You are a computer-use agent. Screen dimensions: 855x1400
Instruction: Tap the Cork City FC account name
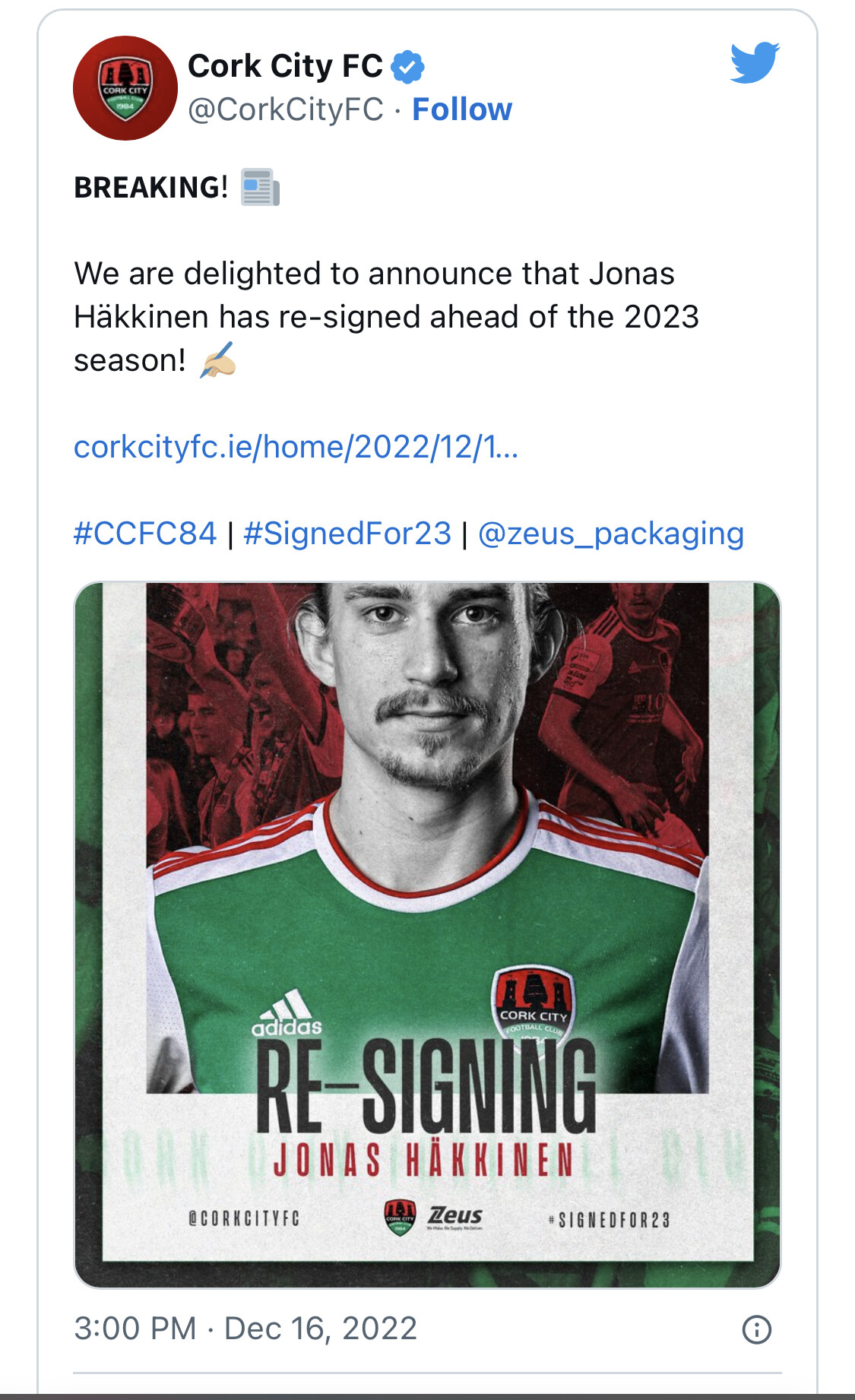pos(286,66)
